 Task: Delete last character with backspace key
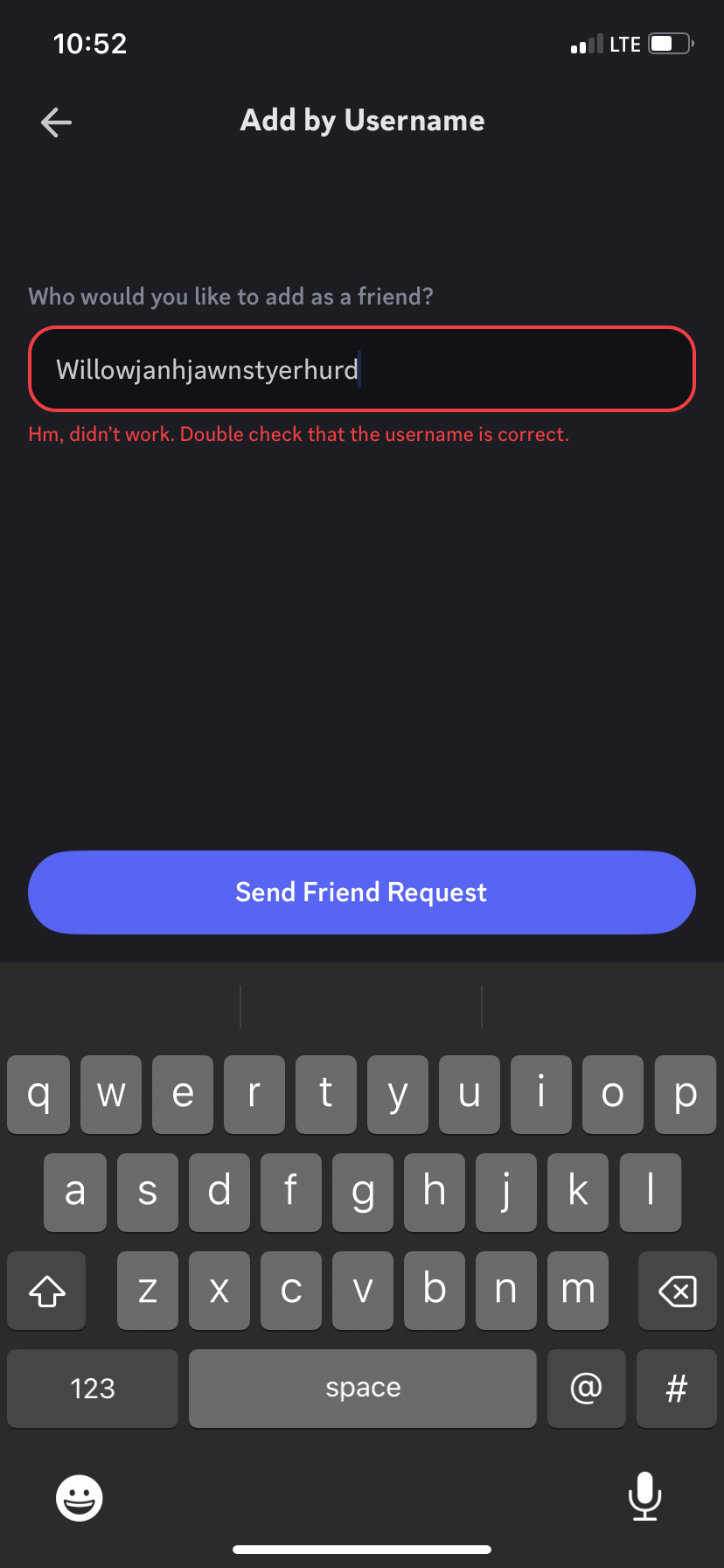coord(677,1291)
